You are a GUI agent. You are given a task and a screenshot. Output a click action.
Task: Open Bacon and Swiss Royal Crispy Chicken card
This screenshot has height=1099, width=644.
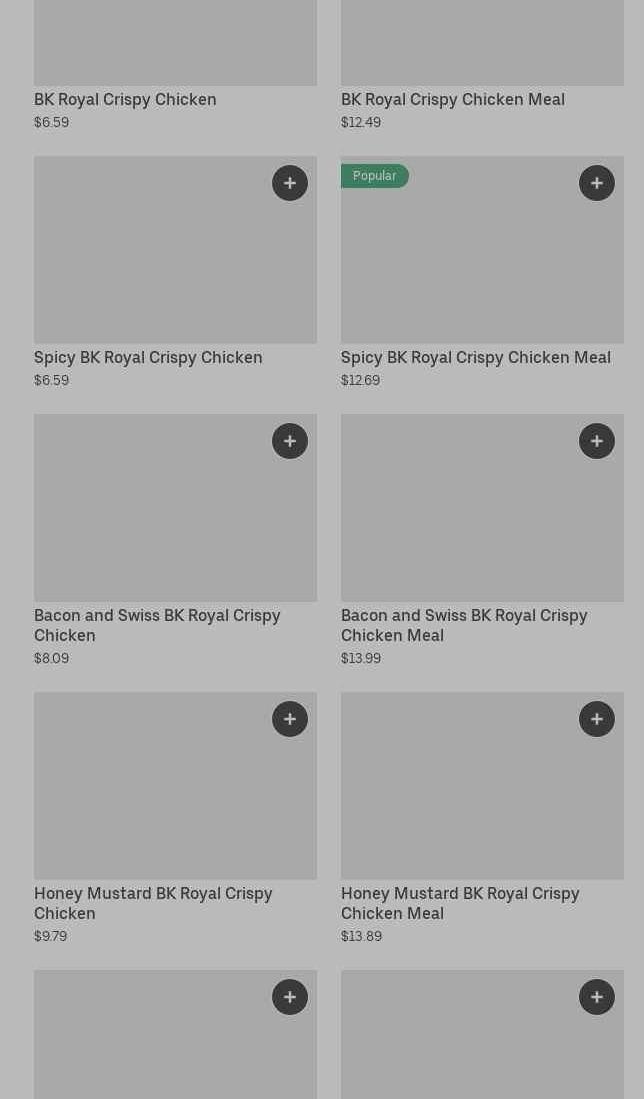[157, 624]
